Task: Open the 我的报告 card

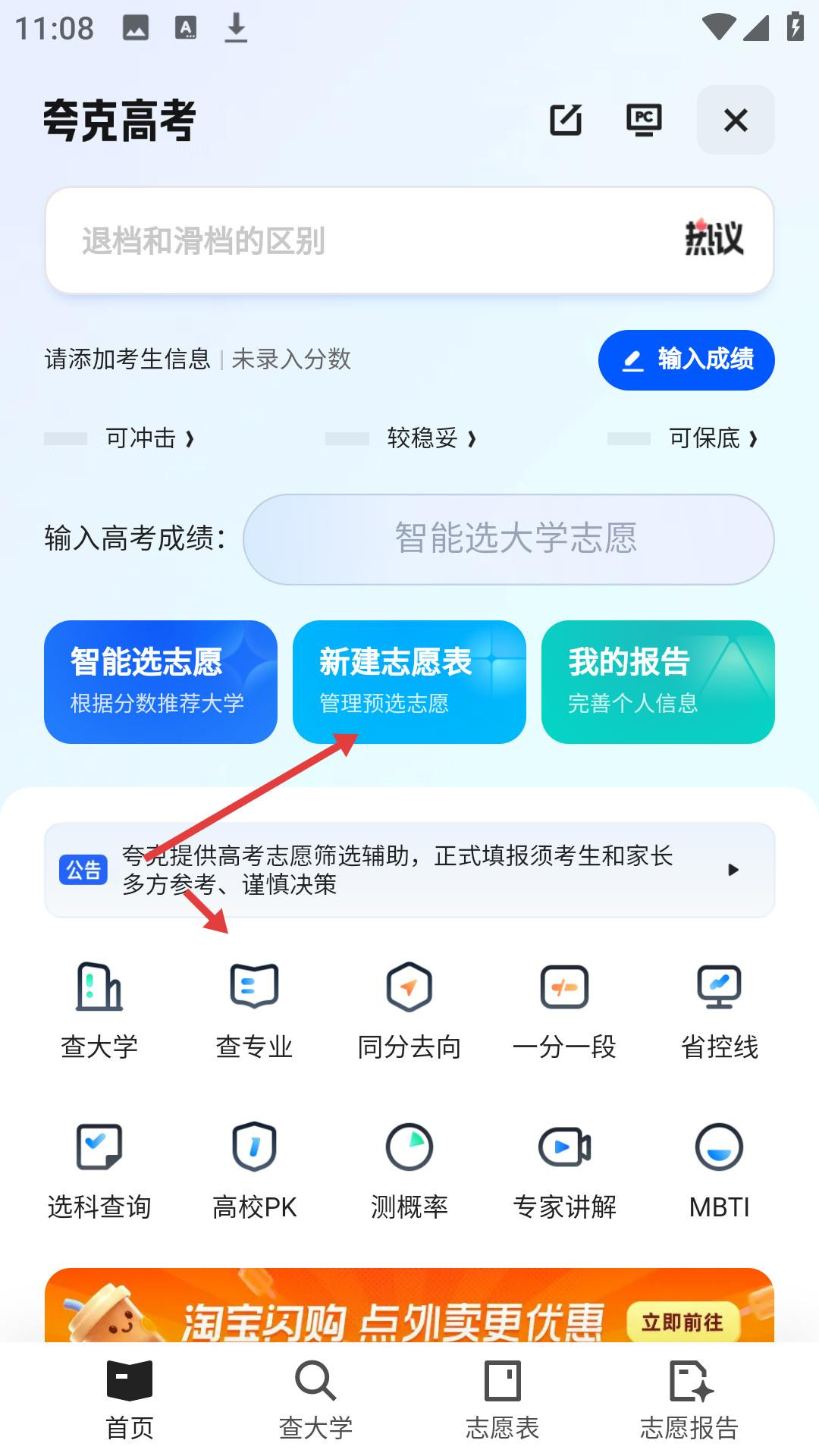Action: (657, 682)
